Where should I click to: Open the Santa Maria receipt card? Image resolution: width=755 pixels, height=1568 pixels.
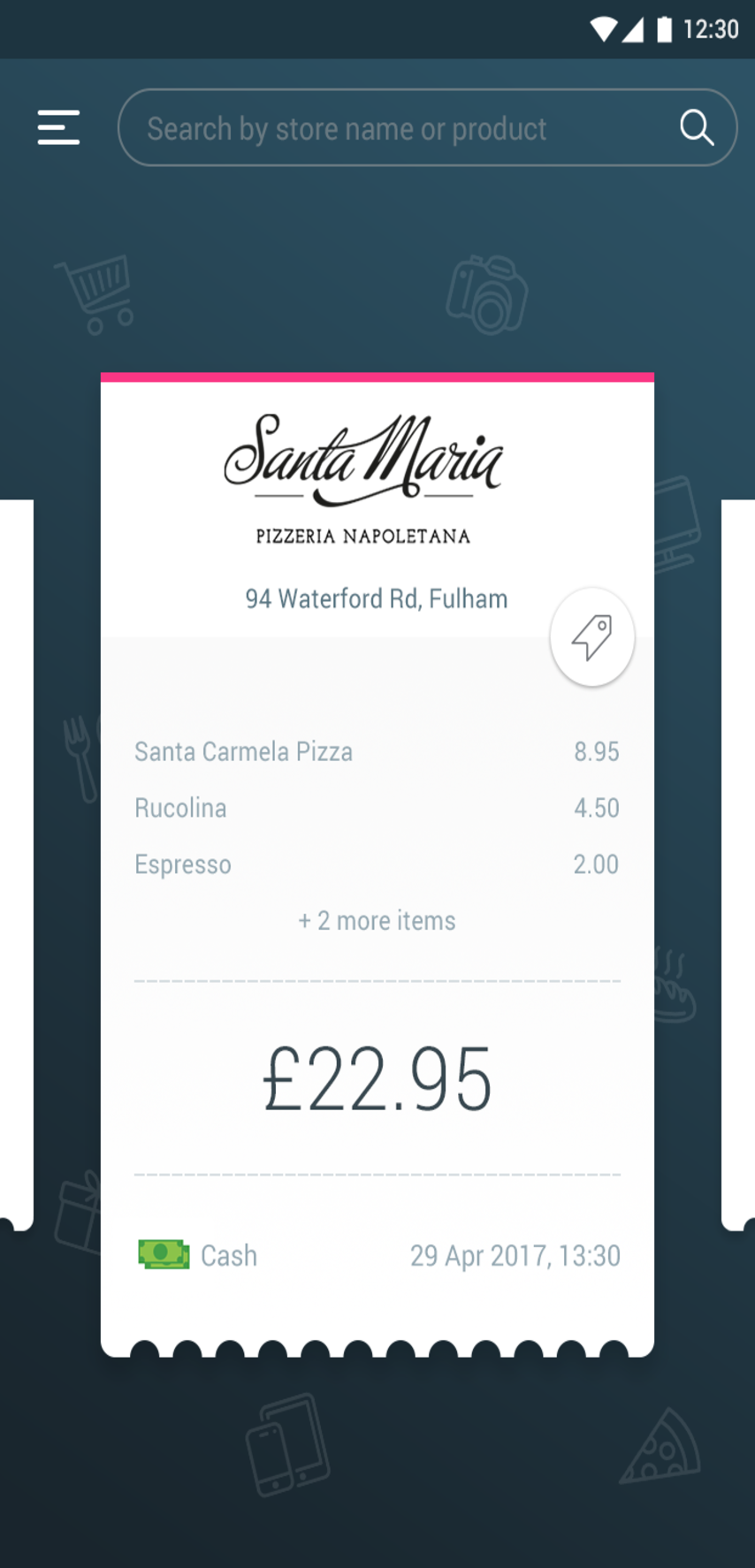click(x=377, y=1078)
